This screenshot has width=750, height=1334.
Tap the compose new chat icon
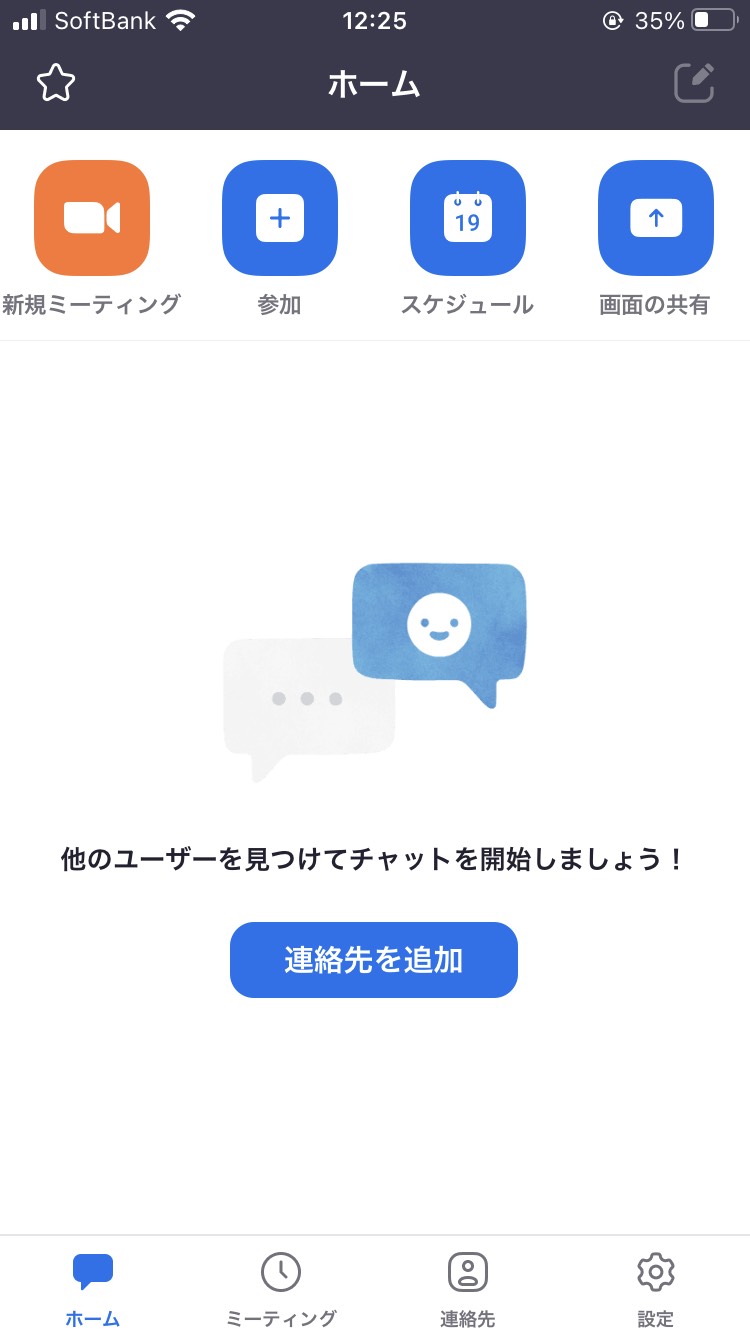[694, 83]
